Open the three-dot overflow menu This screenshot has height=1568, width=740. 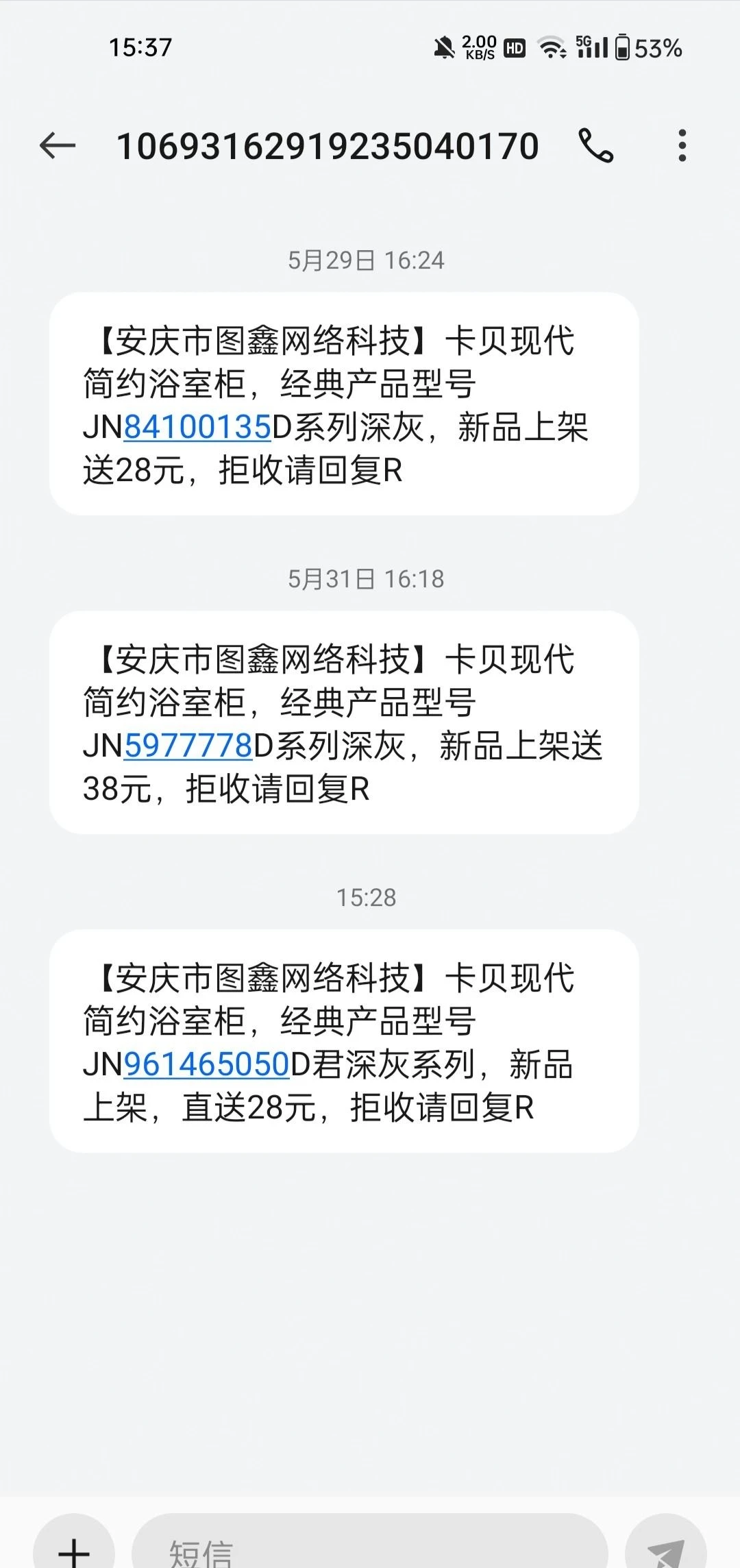click(x=681, y=146)
